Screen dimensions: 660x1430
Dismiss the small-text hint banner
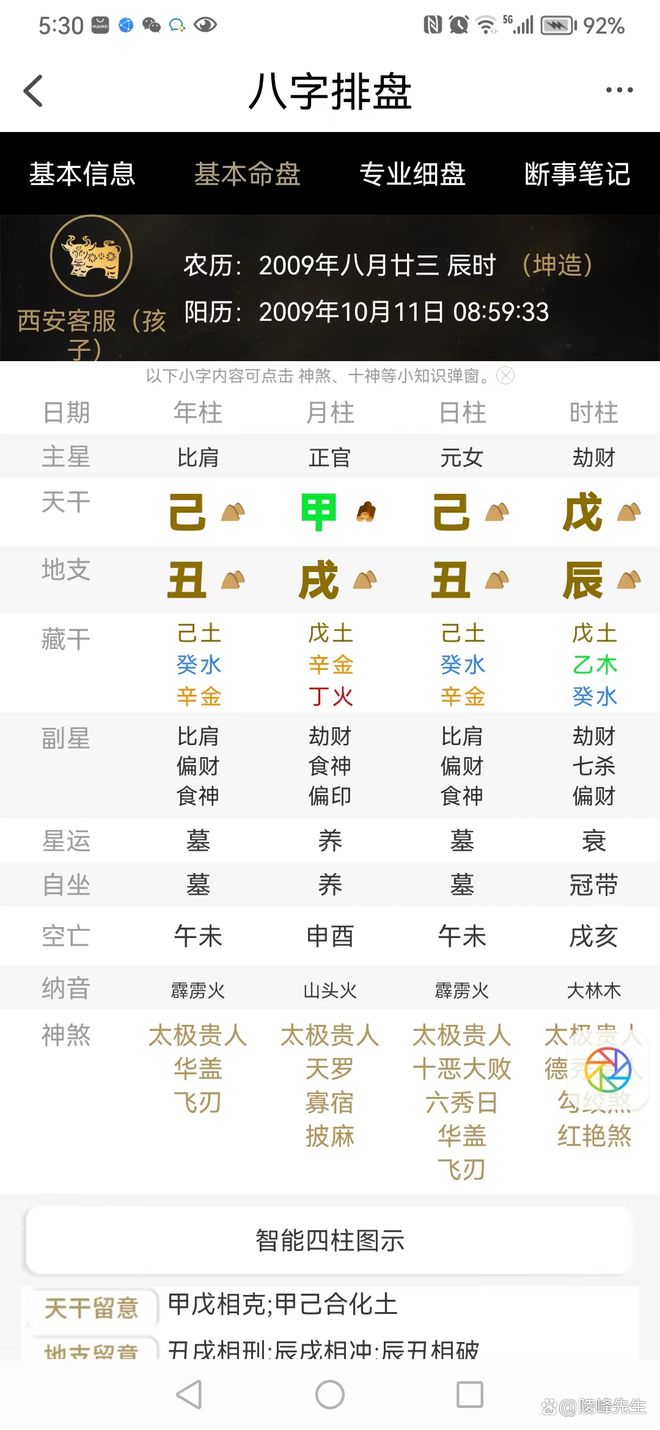point(506,376)
